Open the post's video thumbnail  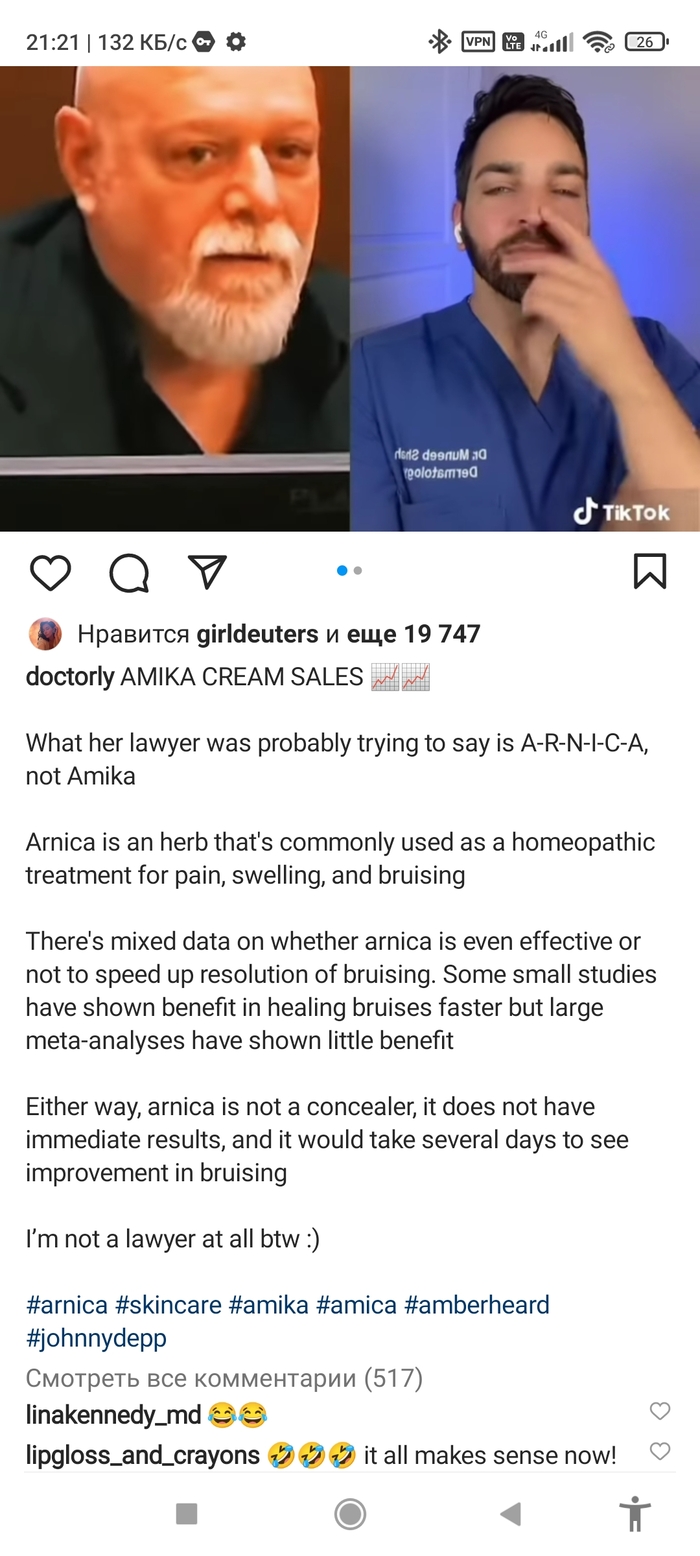click(350, 298)
